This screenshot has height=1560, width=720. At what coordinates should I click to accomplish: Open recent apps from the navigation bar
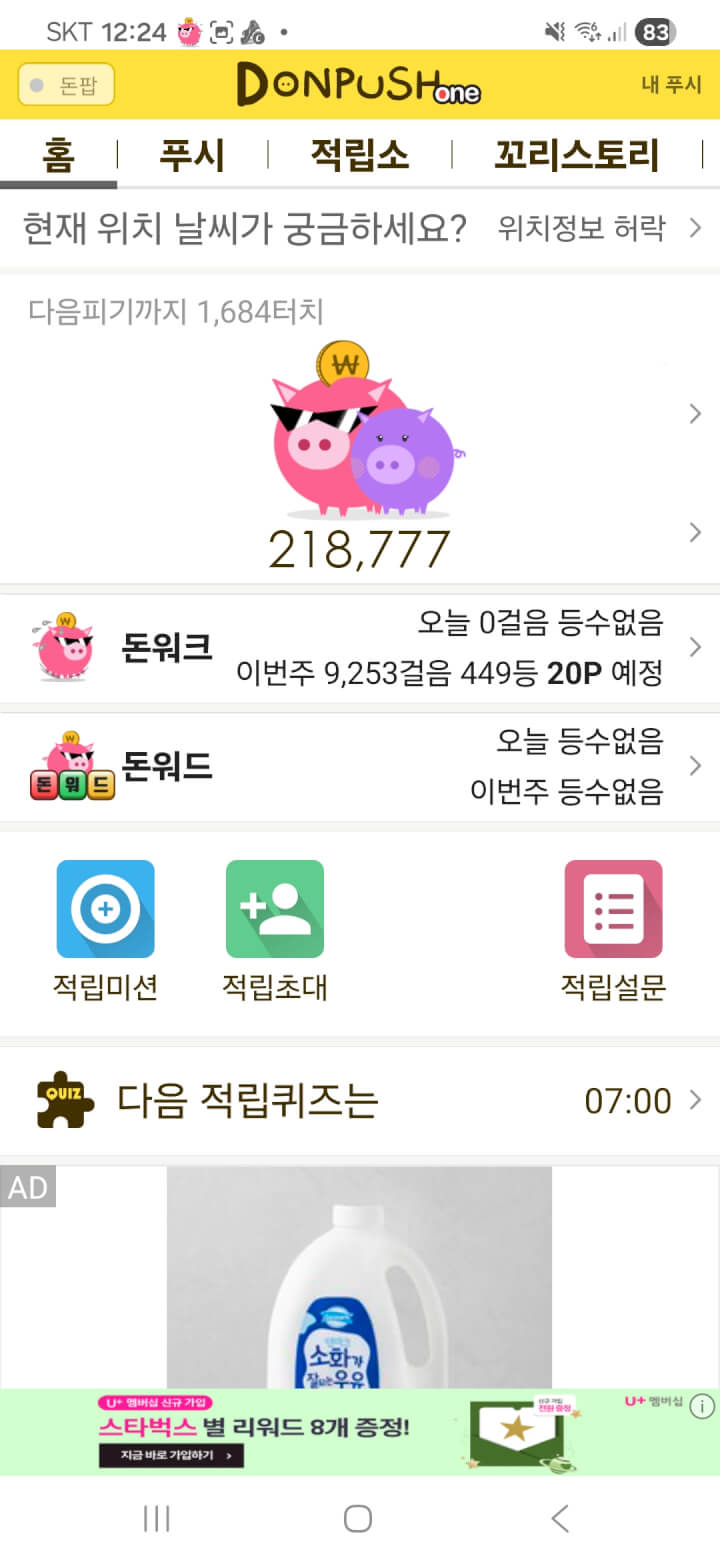[x=157, y=1518]
